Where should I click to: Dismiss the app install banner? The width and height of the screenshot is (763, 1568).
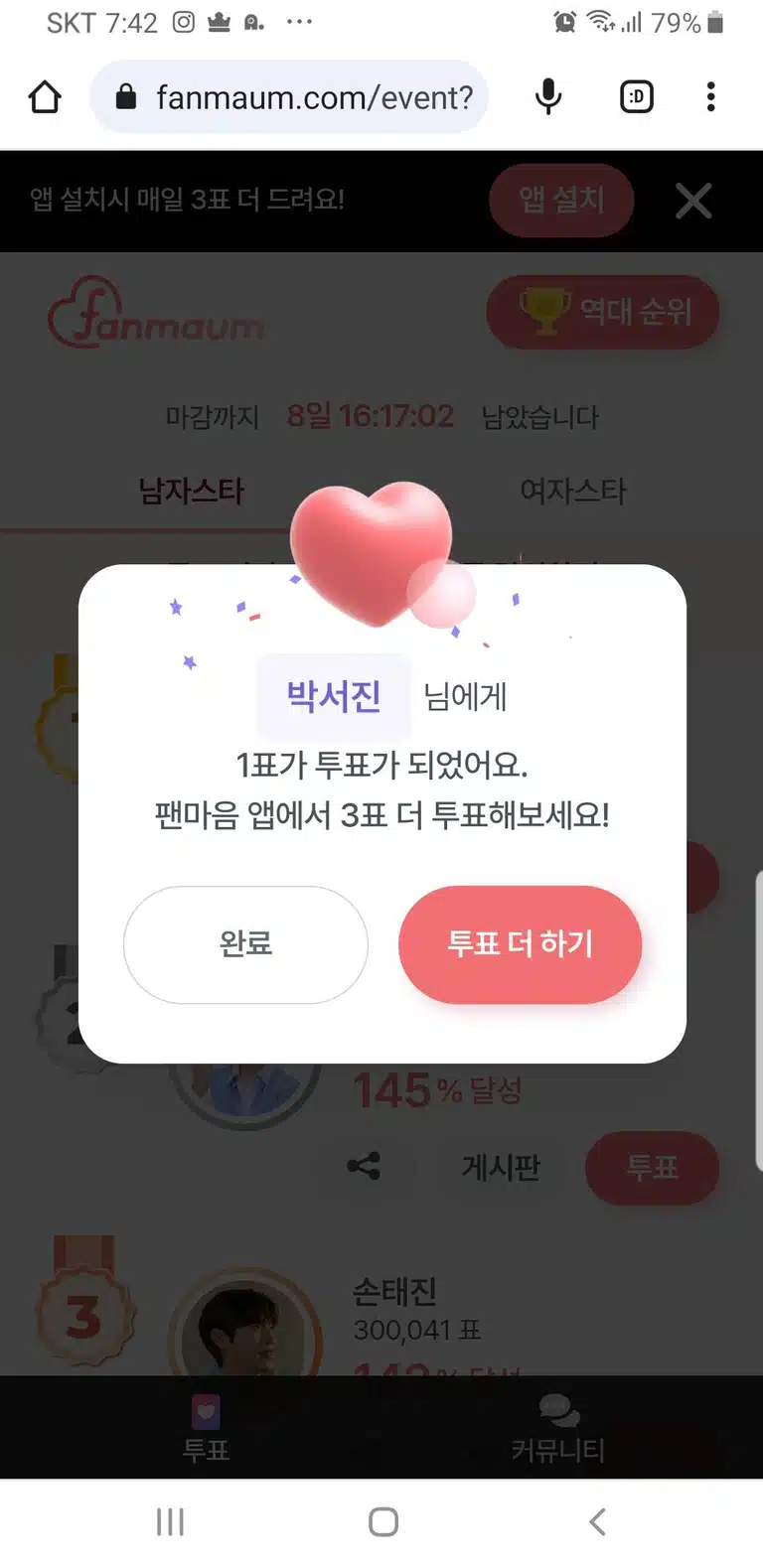click(x=693, y=201)
